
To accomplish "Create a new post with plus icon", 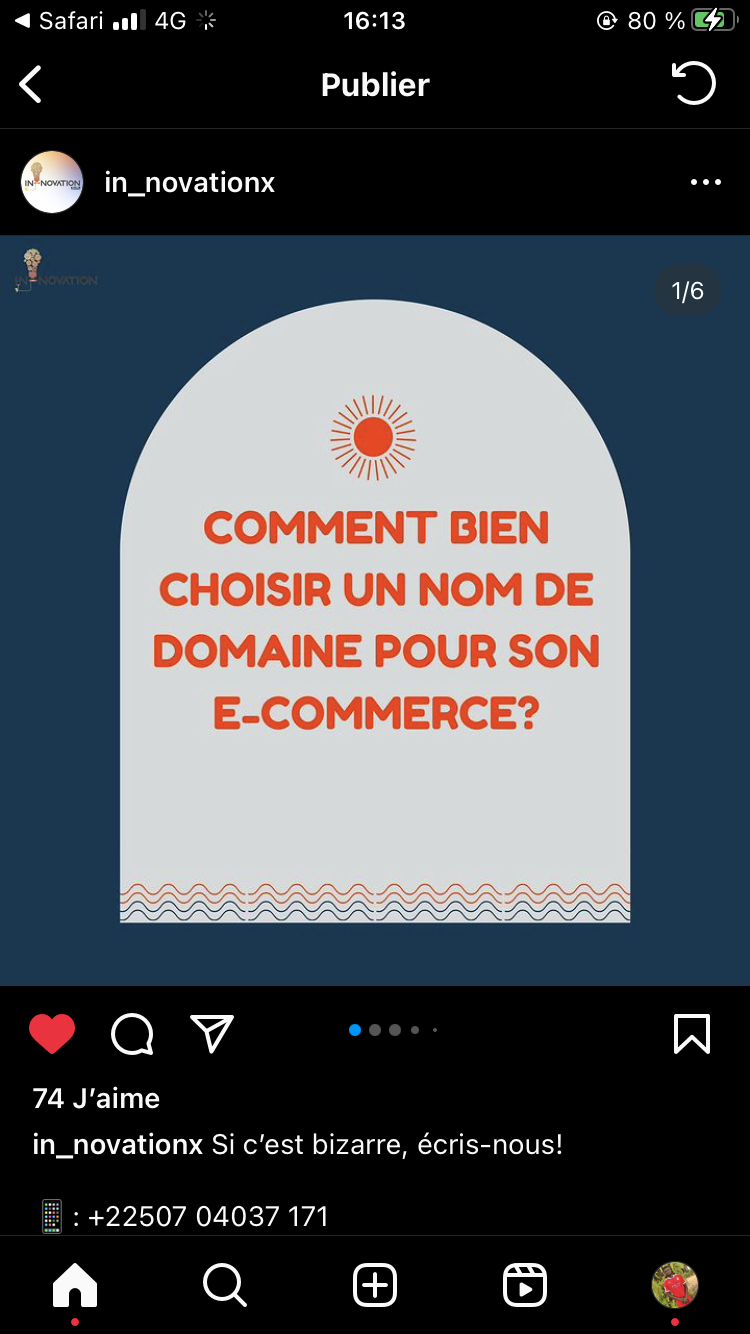I will pos(375,1285).
